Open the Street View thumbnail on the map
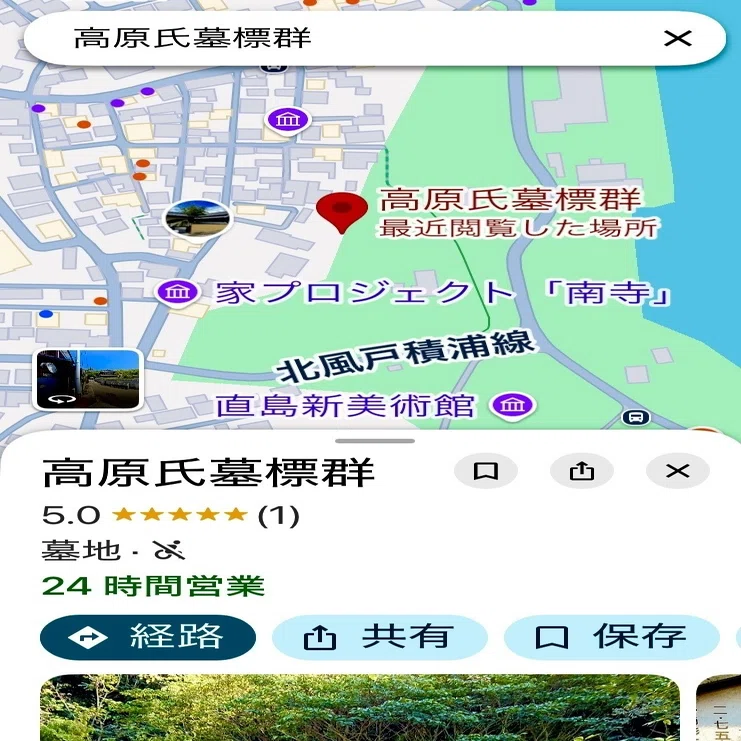 (88, 379)
